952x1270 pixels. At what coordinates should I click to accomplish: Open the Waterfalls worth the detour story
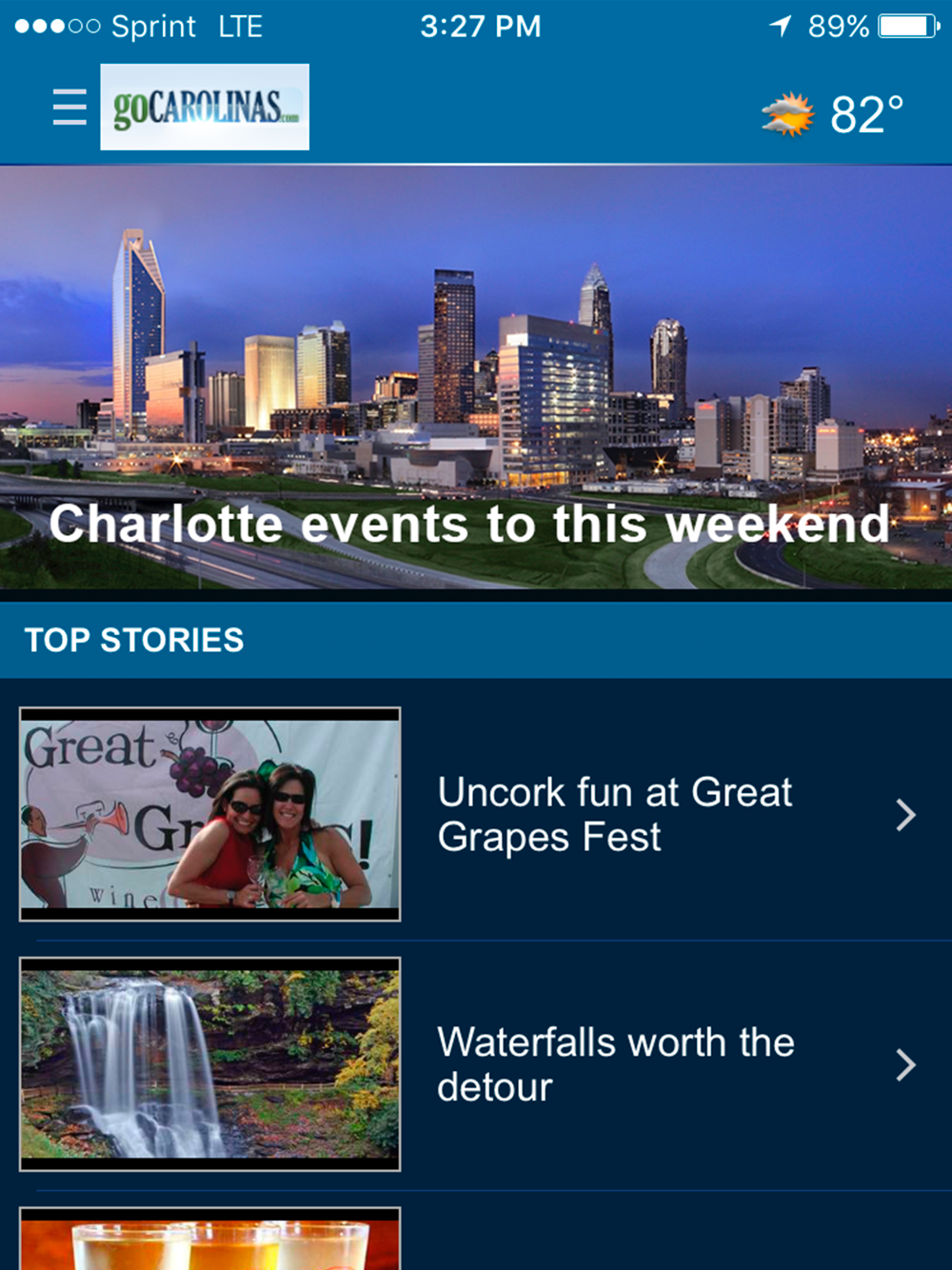pos(615,1064)
